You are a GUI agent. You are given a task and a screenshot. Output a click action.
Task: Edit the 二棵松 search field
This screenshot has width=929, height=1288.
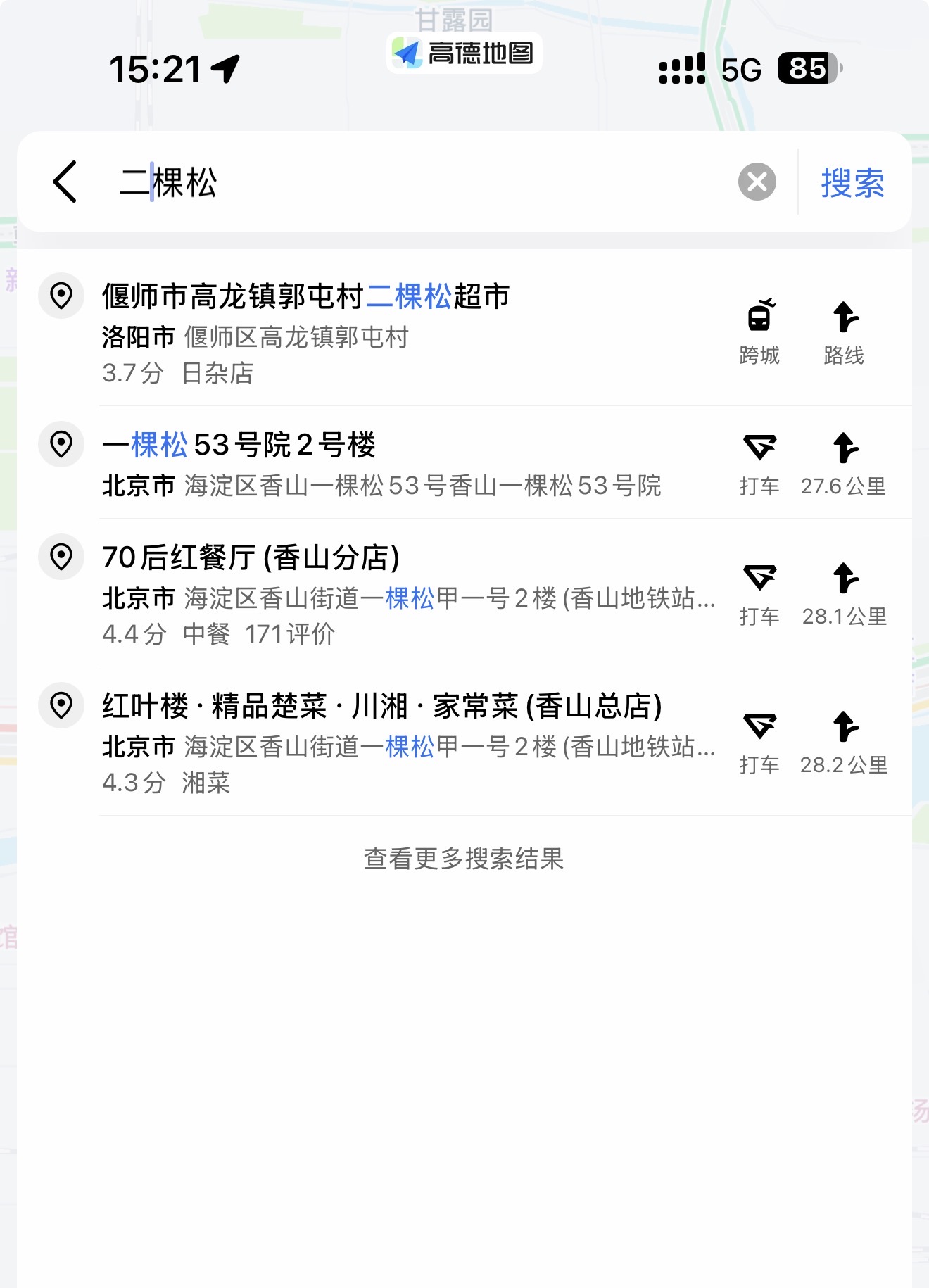pos(422,183)
